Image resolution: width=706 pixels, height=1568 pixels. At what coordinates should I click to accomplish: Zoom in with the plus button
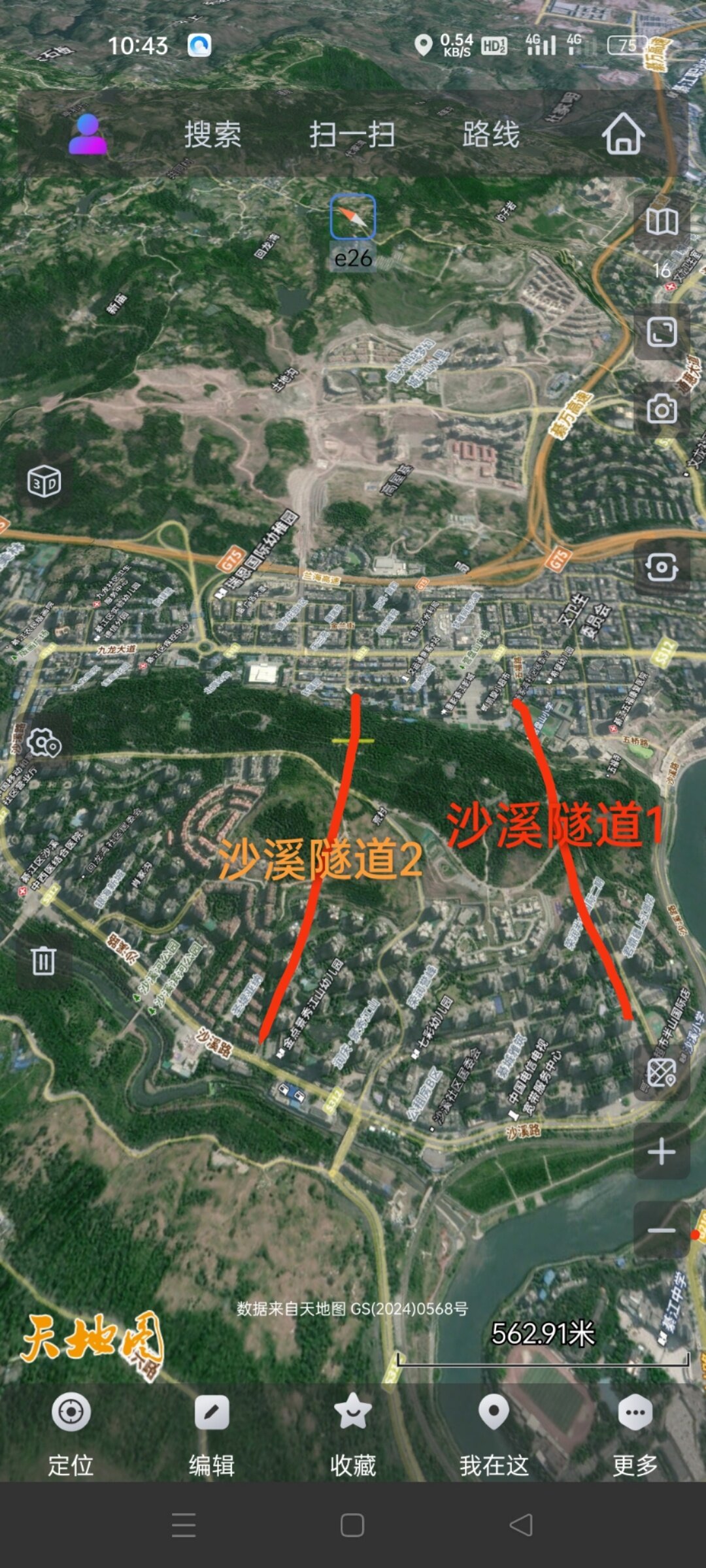tap(662, 1151)
